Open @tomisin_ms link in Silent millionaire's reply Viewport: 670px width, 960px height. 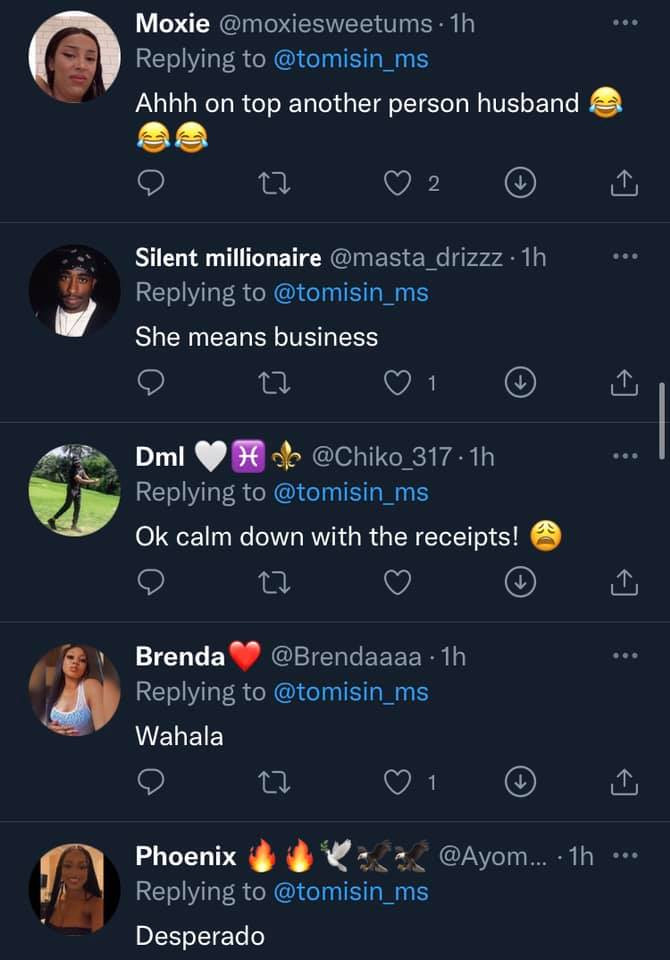coord(349,292)
